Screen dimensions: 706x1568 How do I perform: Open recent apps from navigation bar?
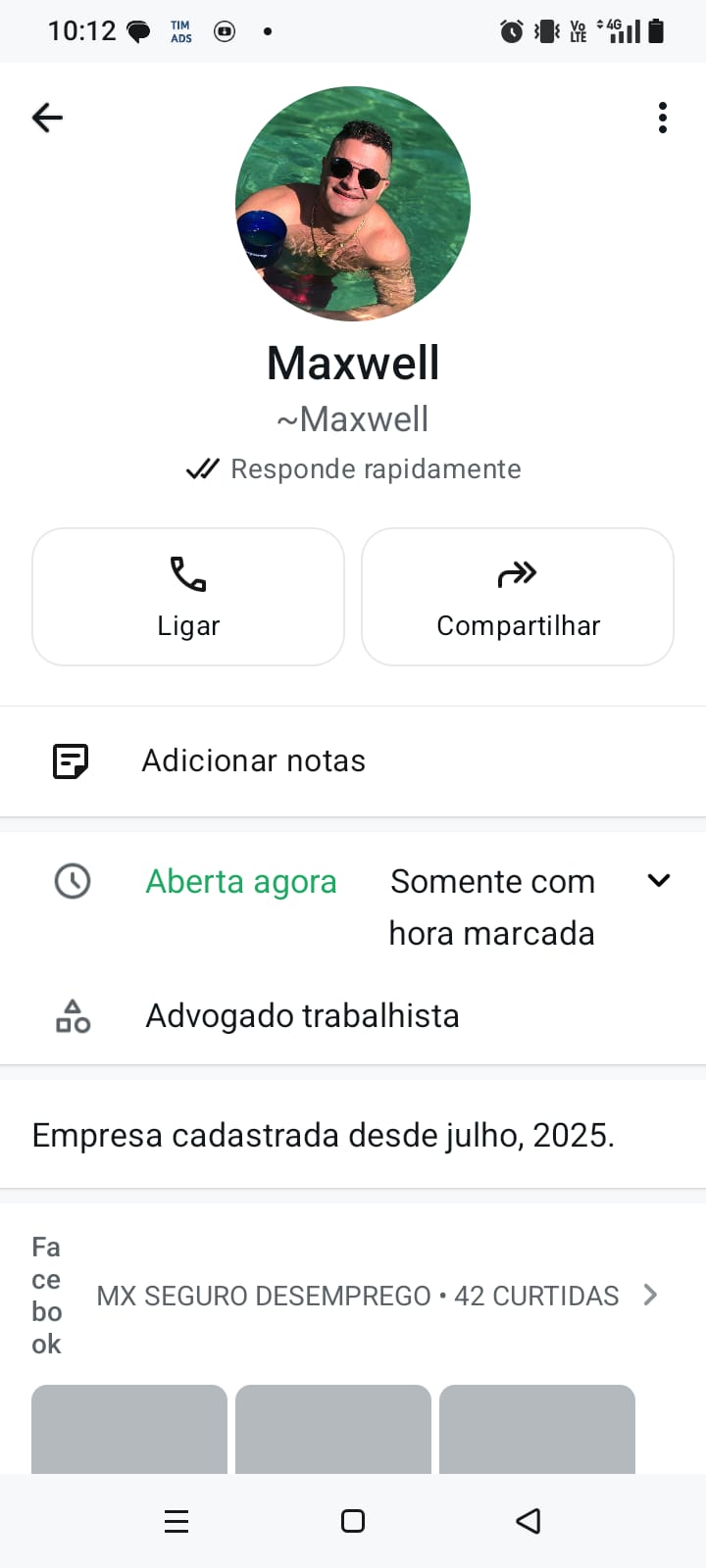(x=176, y=1521)
